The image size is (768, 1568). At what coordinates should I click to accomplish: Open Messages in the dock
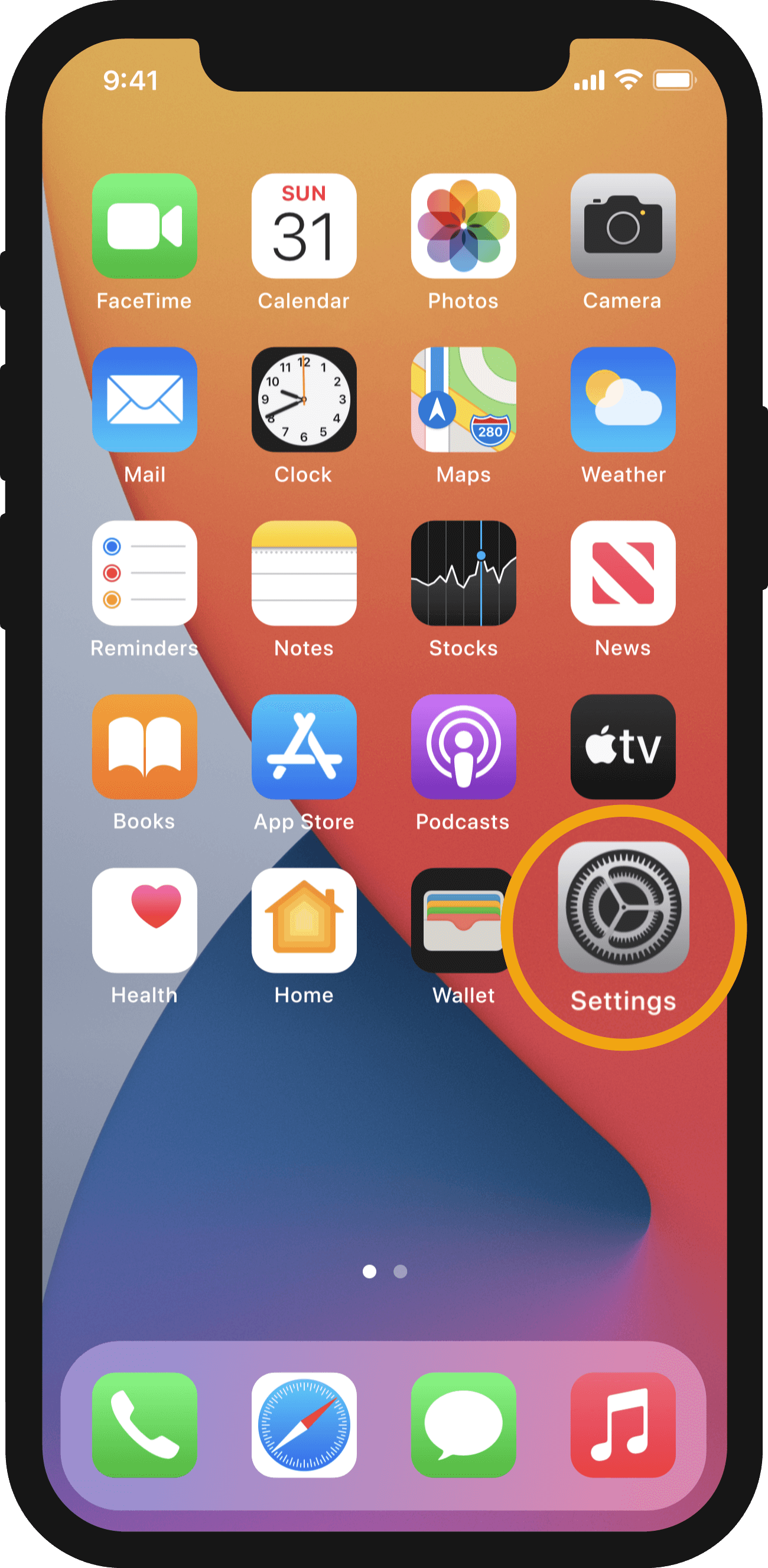(464, 1424)
